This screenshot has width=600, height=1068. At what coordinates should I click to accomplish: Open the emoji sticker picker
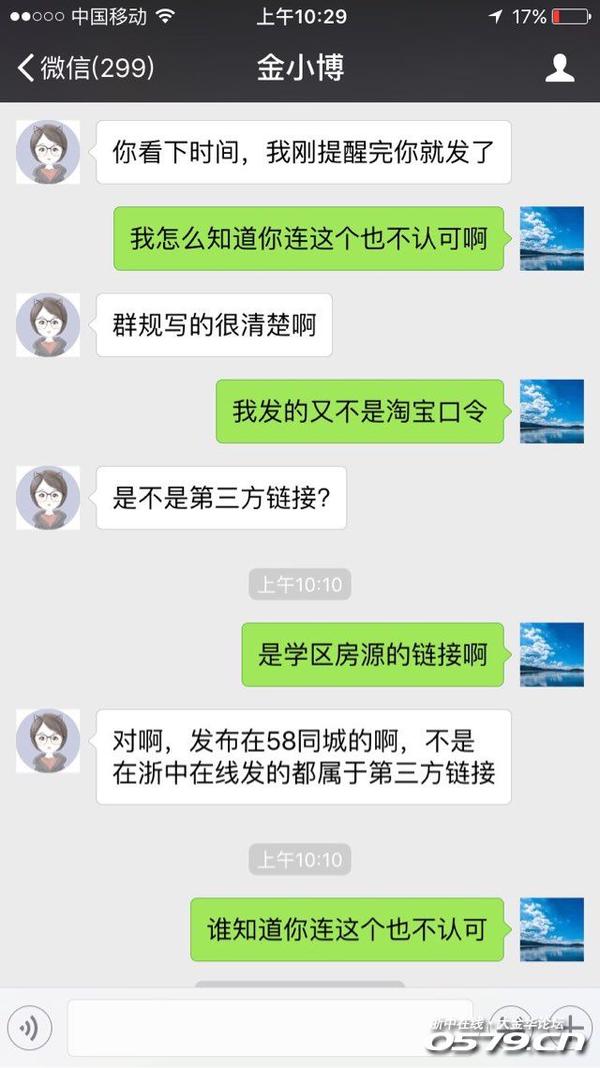click(x=512, y=1027)
